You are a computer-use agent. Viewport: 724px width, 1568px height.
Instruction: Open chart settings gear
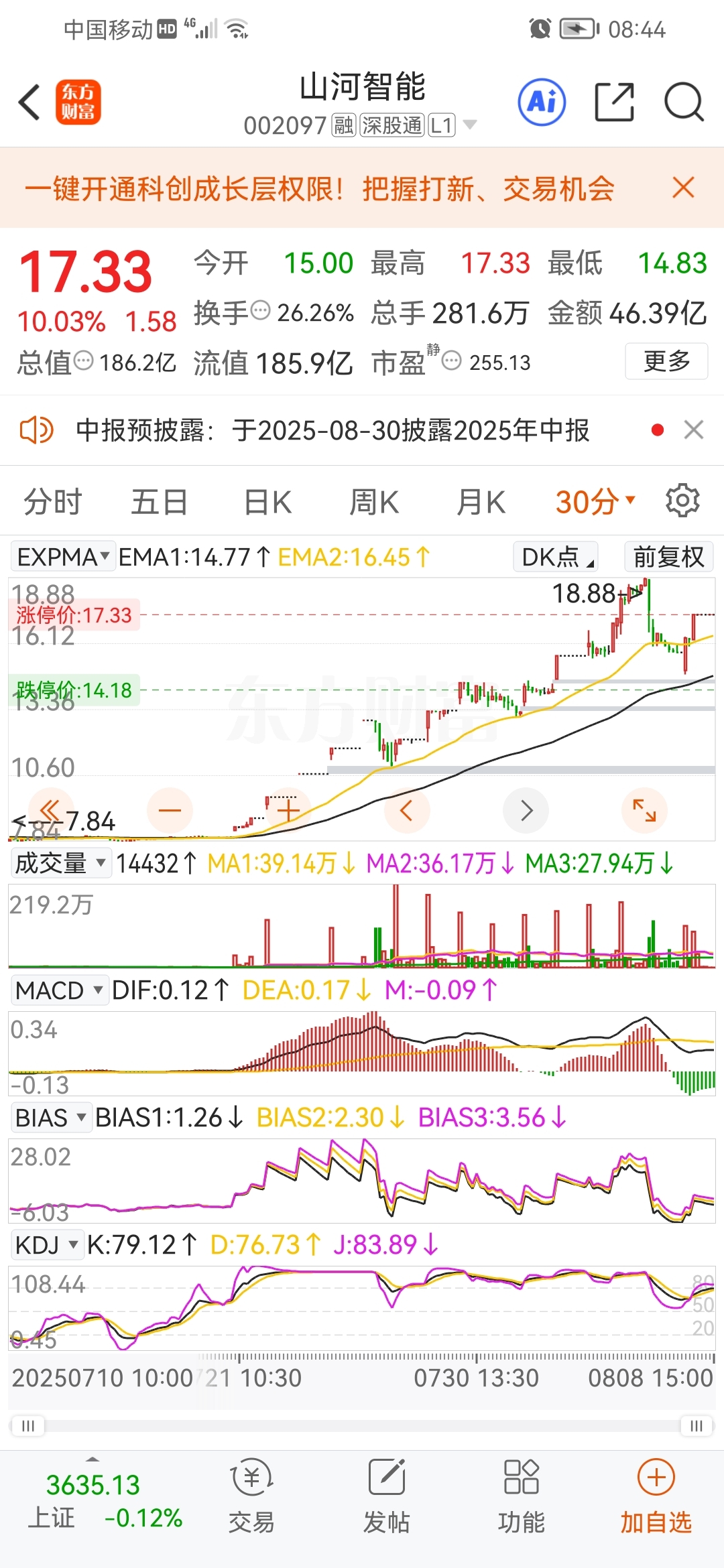682,501
